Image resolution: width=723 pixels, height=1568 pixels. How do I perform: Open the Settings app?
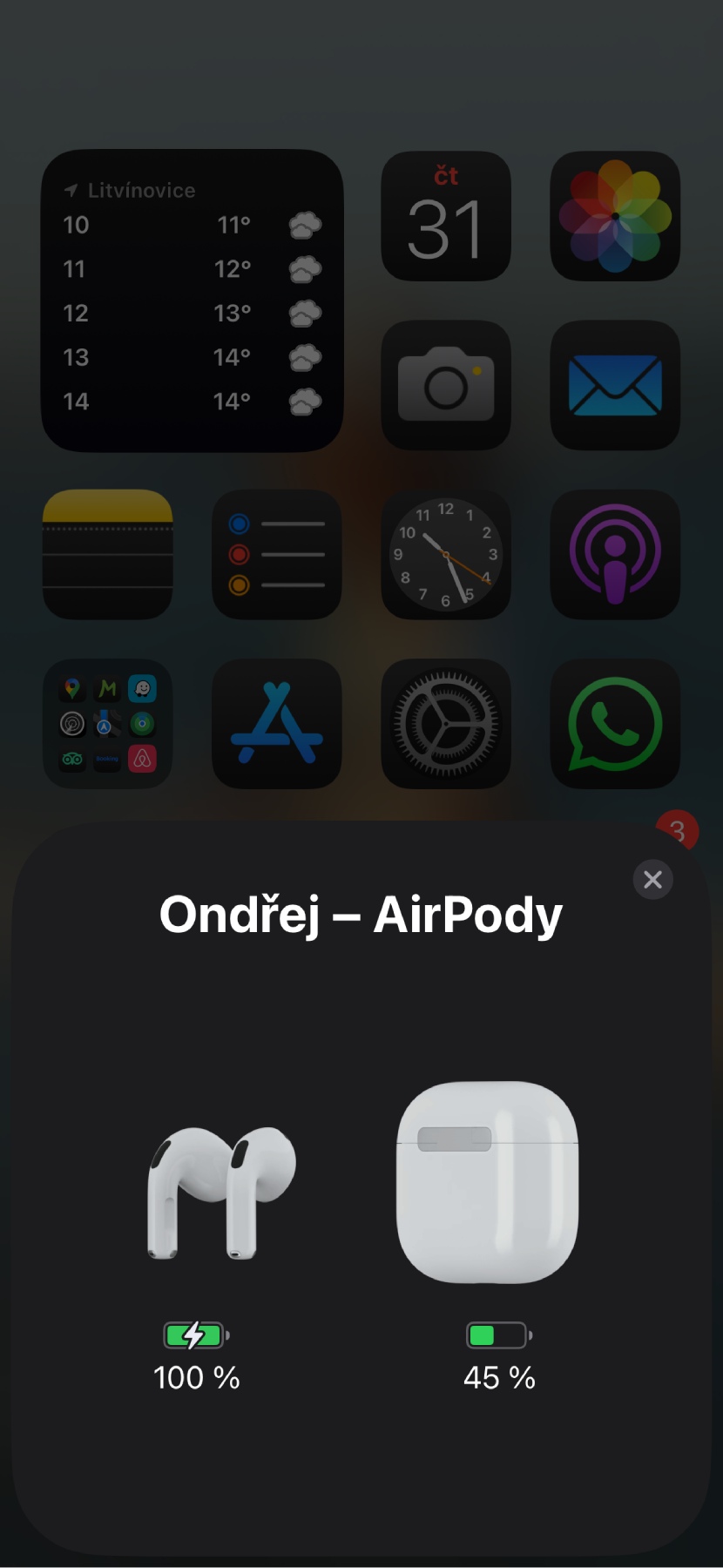coord(446,724)
